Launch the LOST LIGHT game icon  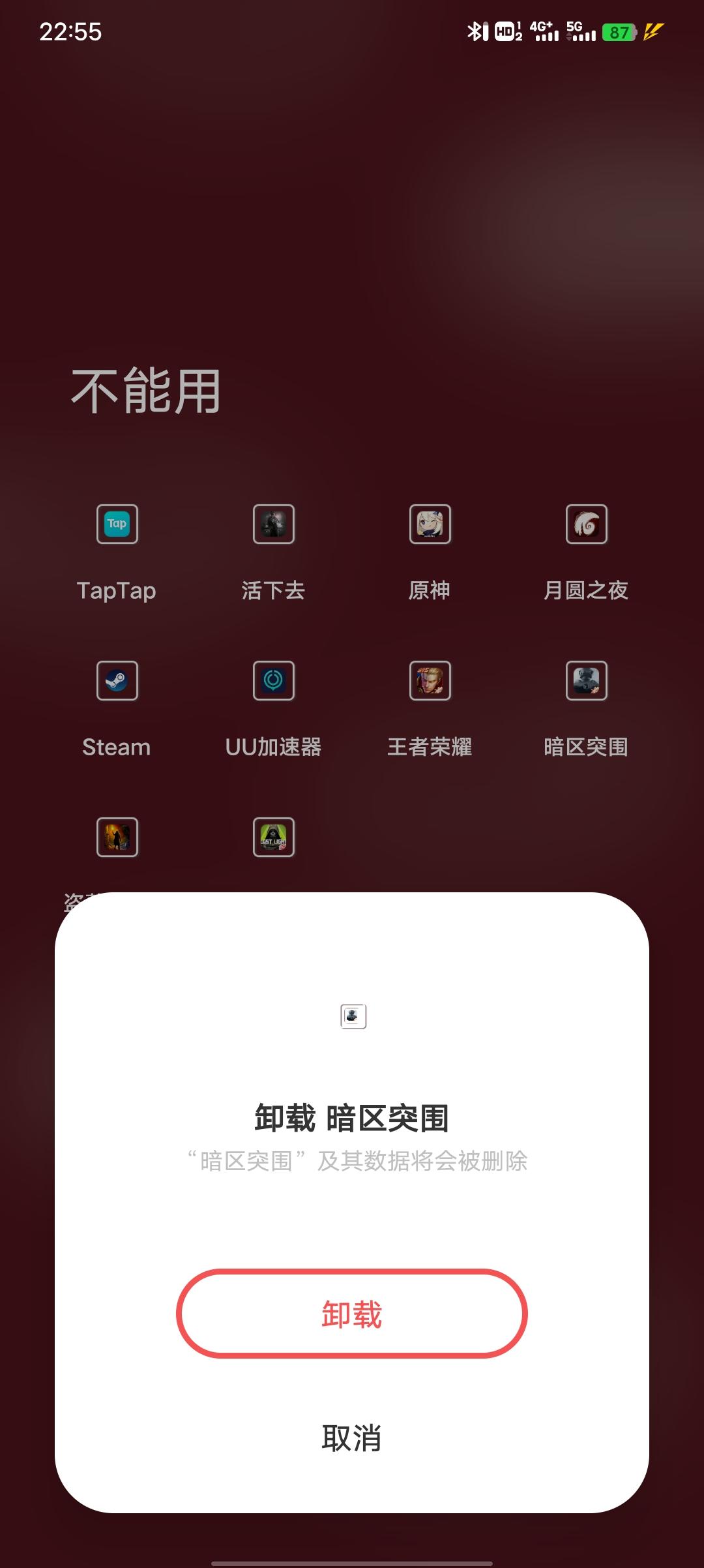pyautogui.click(x=274, y=838)
